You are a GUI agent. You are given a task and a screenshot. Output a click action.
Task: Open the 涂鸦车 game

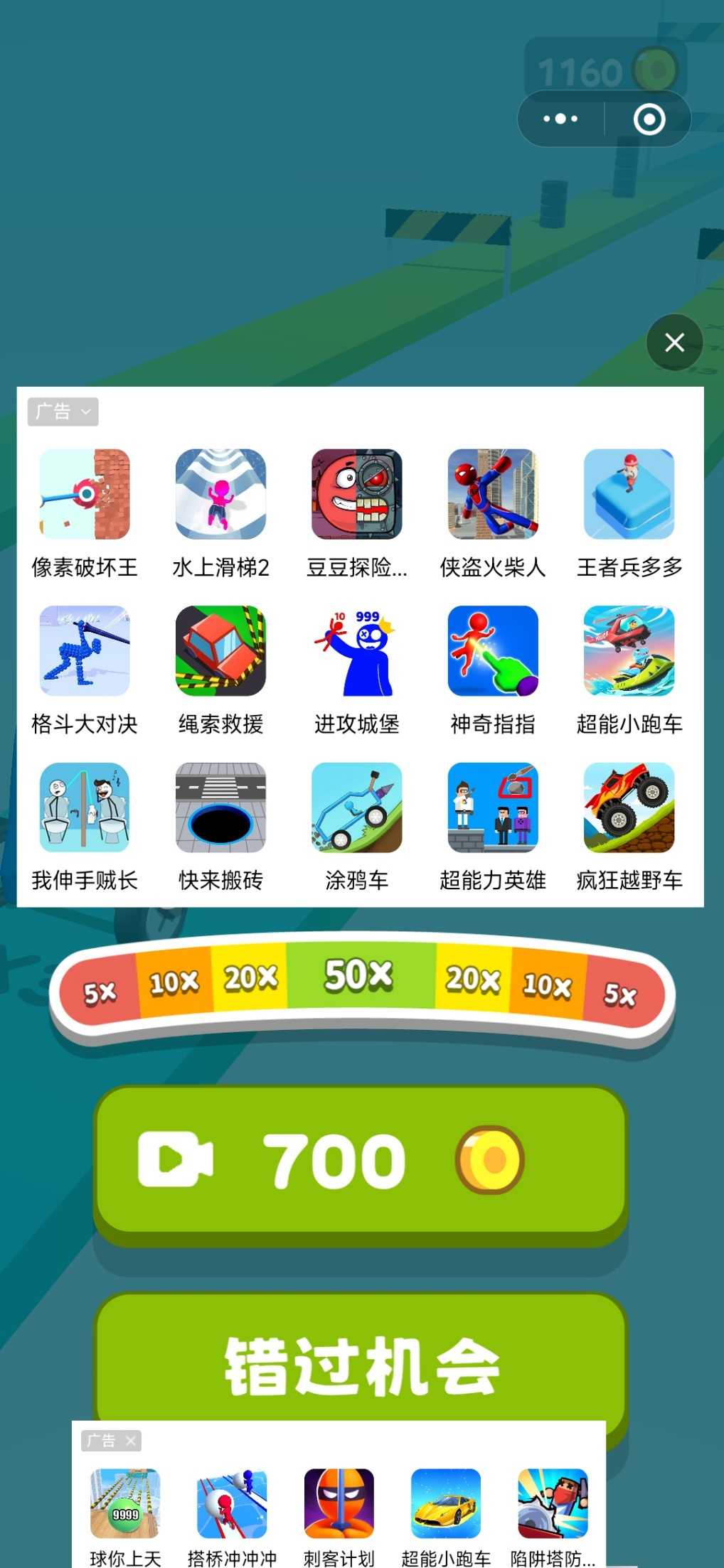point(356,808)
